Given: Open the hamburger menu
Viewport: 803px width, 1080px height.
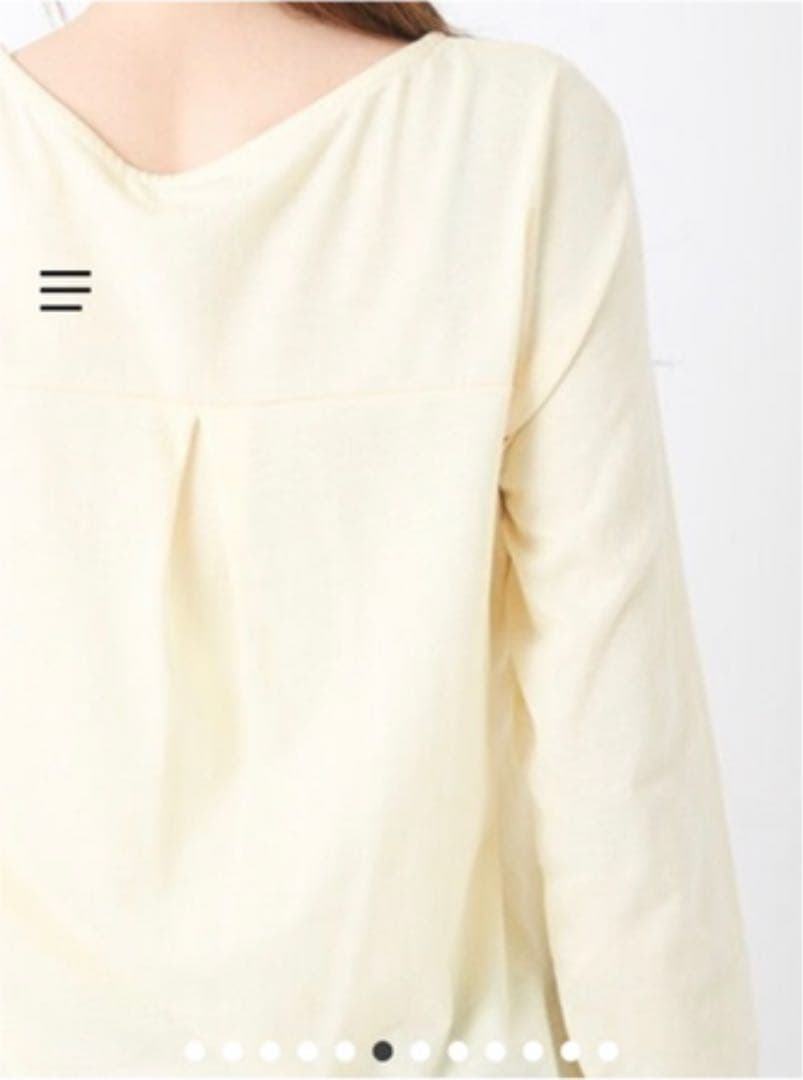Looking at the screenshot, I should click(x=66, y=290).
